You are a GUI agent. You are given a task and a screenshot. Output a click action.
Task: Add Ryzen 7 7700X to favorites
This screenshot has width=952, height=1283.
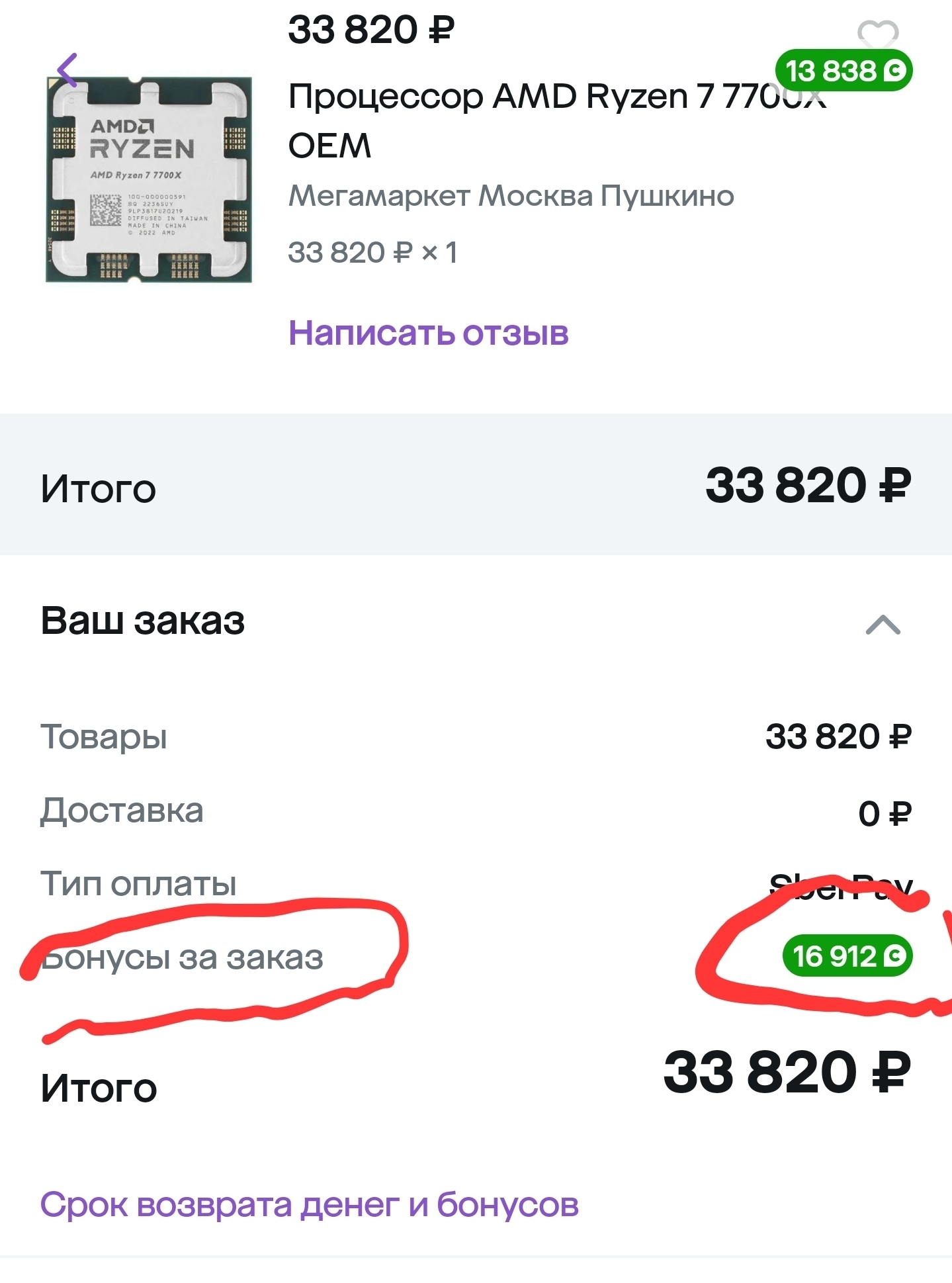[x=877, y=33]
